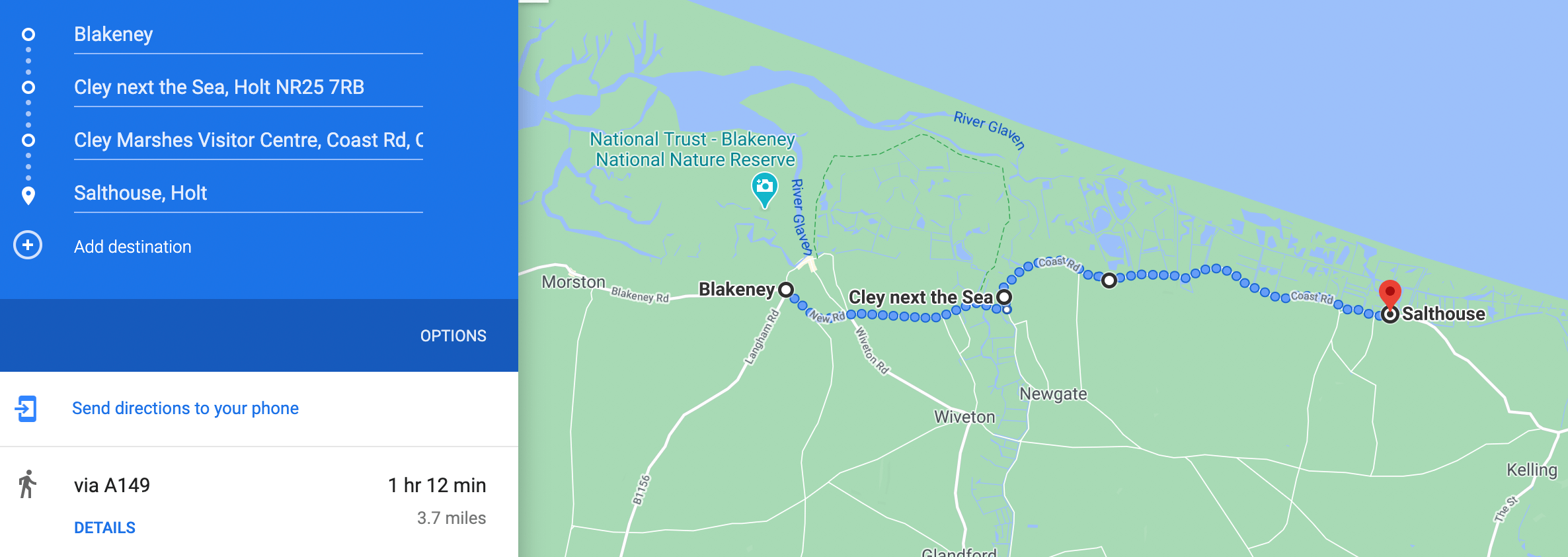This screenshot has height=557, width=1568.
Task: Open route OPTIONS
Action: click(x=453, y=335)
